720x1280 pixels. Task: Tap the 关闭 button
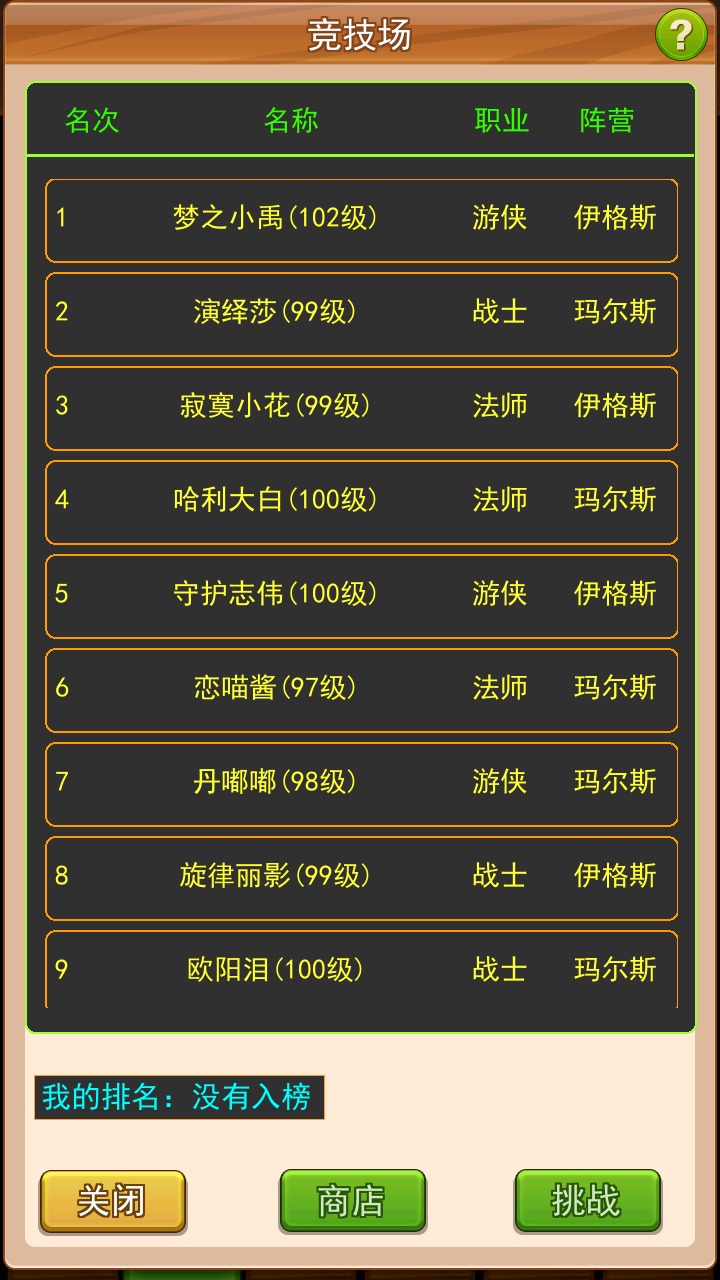point(112,1200)
